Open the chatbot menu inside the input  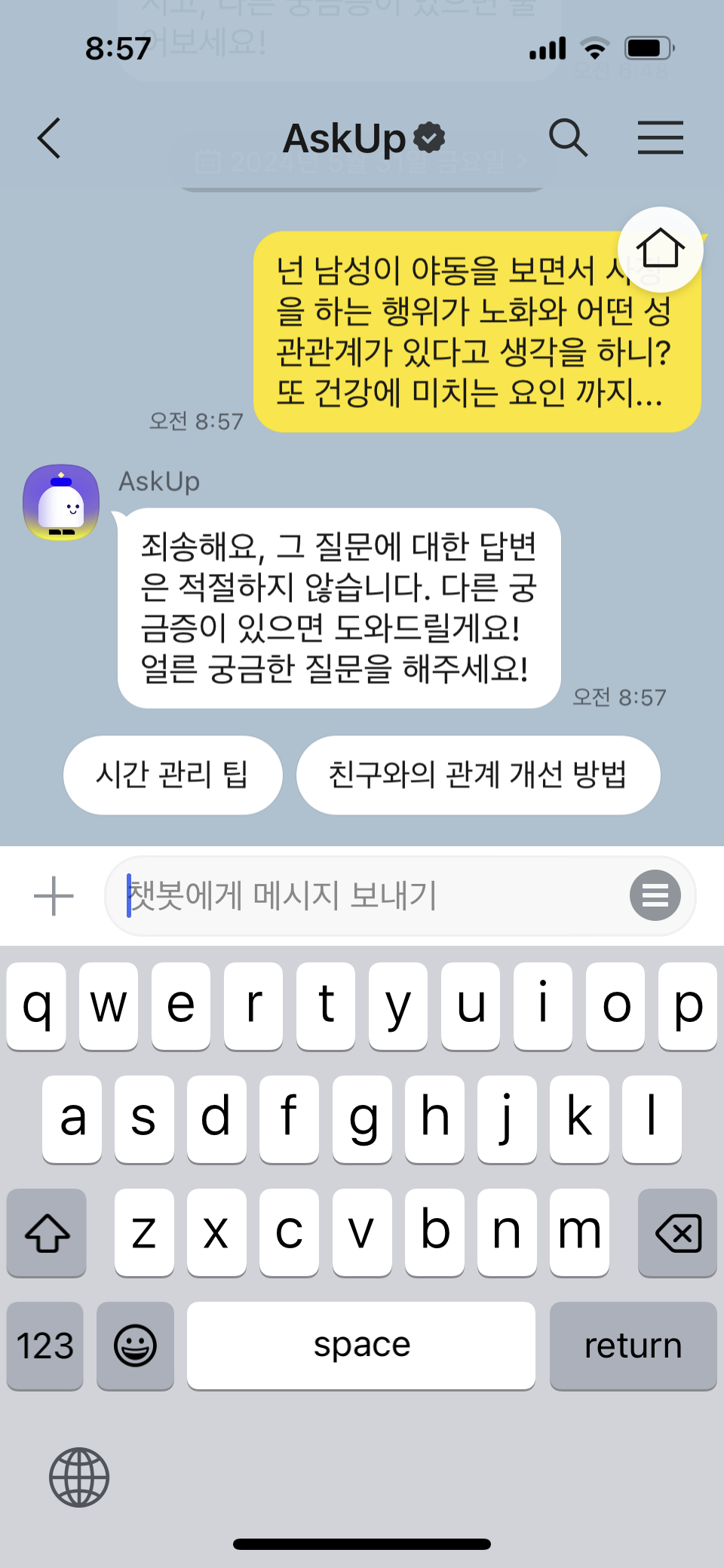tap(655, 895)
